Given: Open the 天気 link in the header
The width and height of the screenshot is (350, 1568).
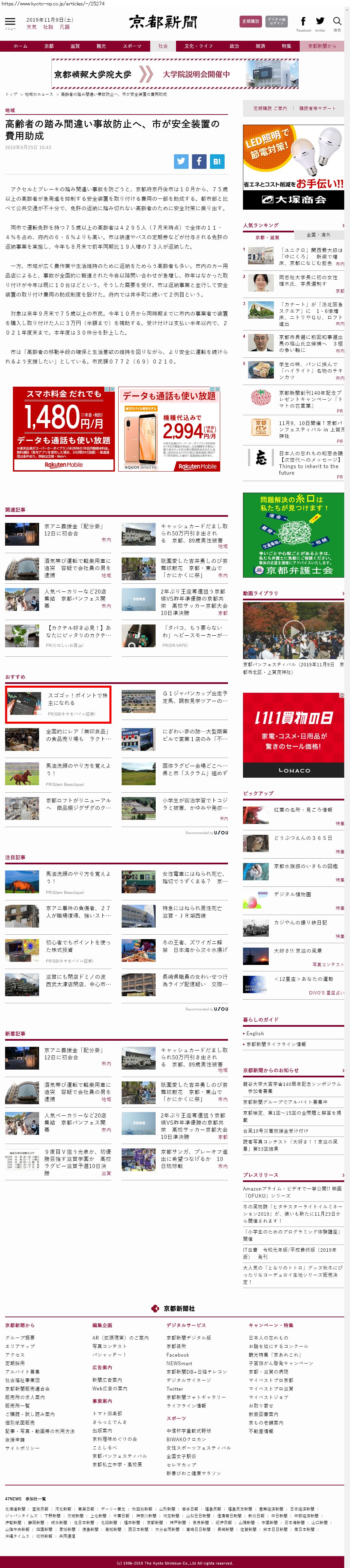Looking at the screenshot, I should (32, 27).
